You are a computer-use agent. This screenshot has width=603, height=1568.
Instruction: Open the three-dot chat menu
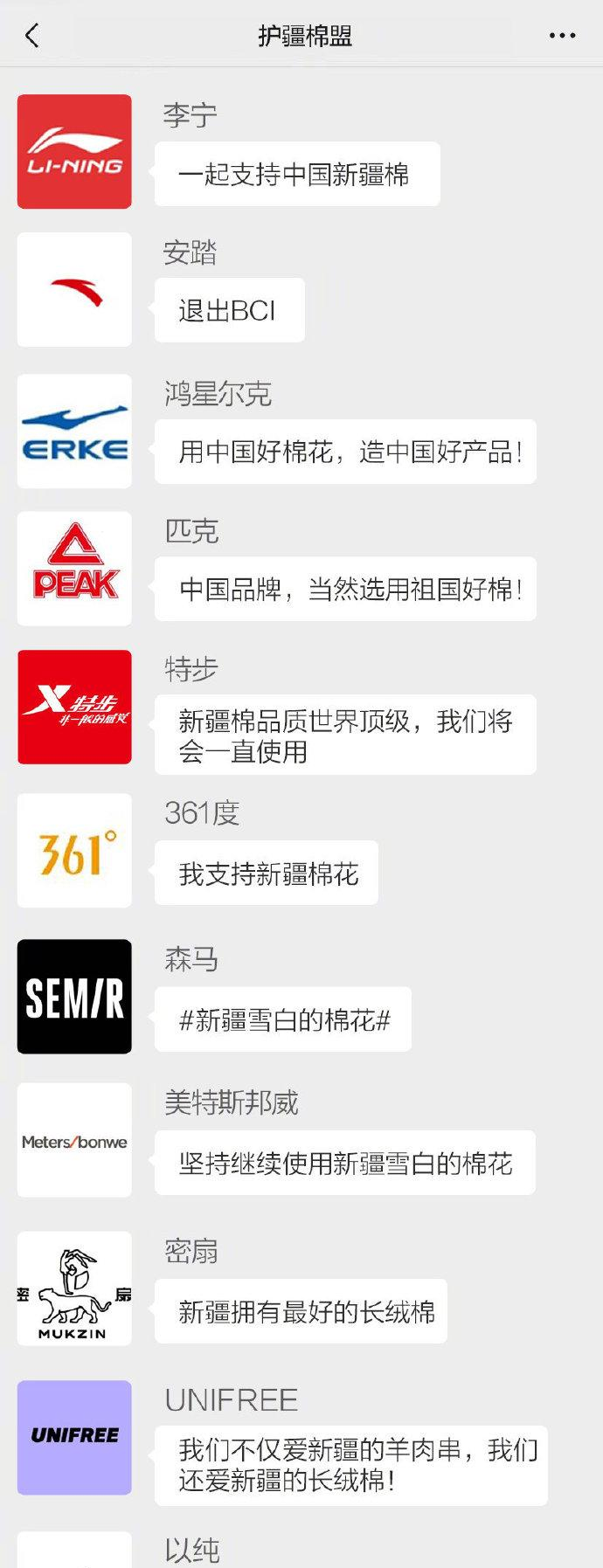[562, 36]
